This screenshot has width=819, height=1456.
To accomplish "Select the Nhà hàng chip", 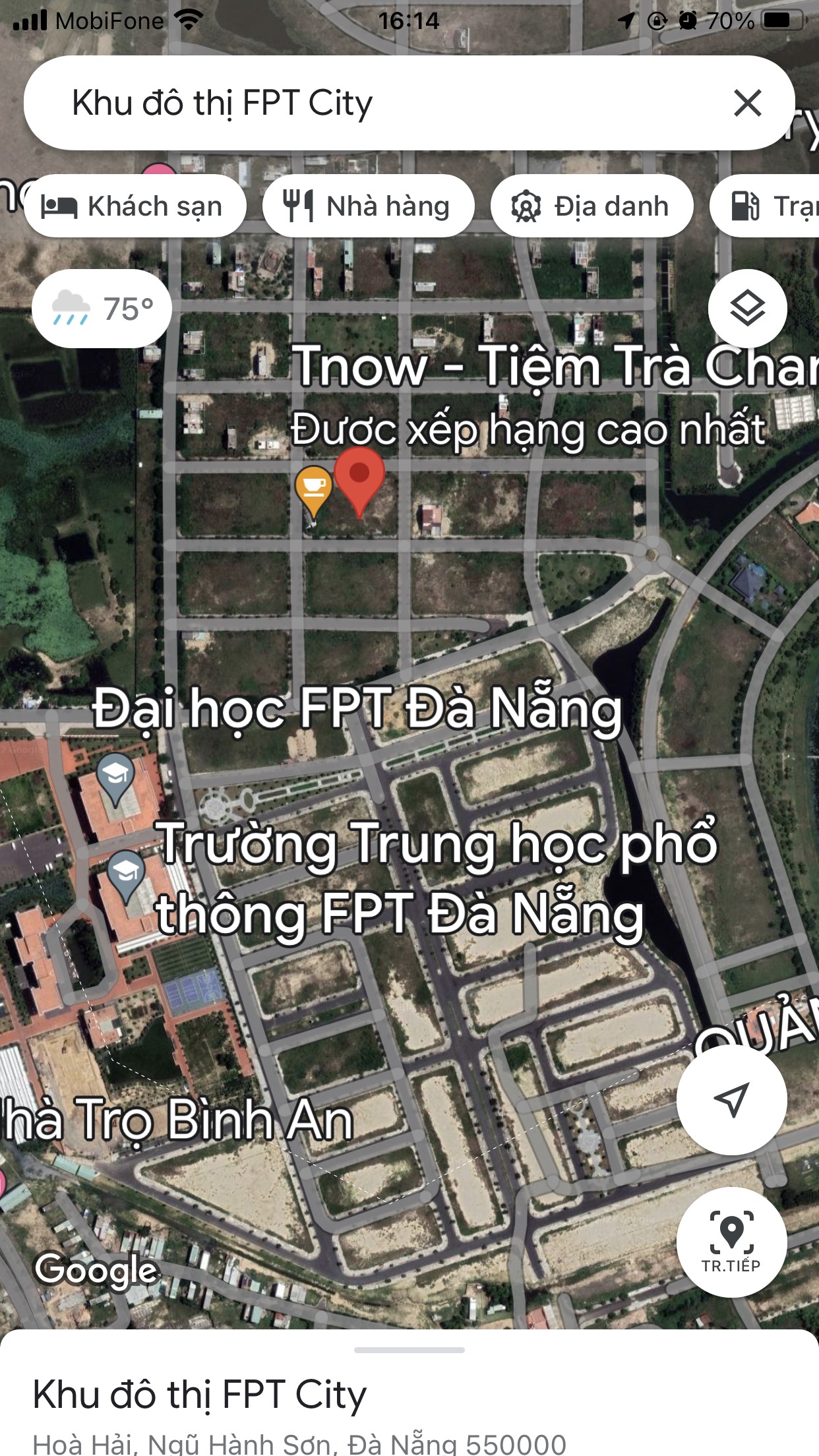I will [x=368, y=206].
